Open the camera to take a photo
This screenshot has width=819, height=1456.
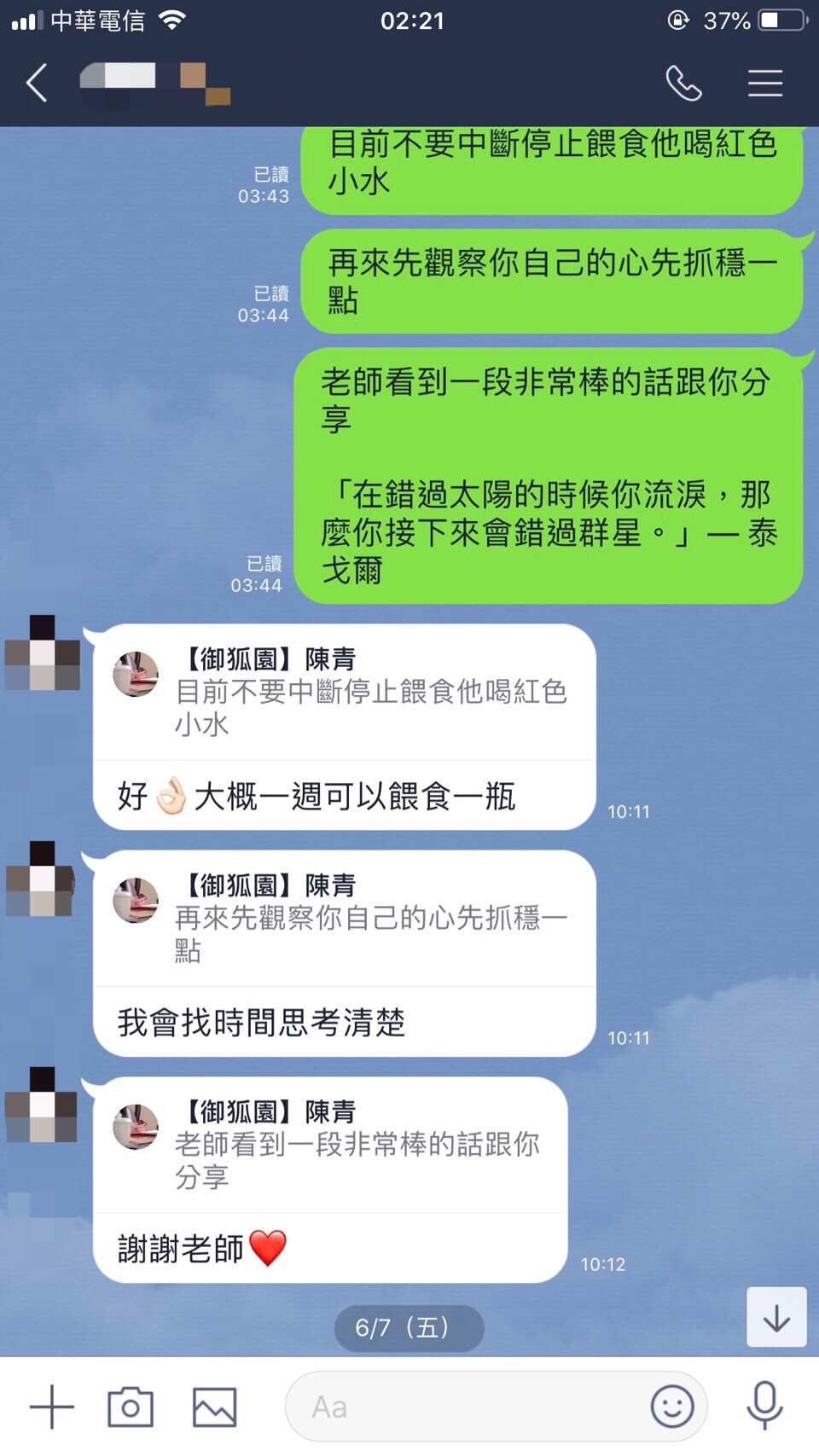(131, 1407)
